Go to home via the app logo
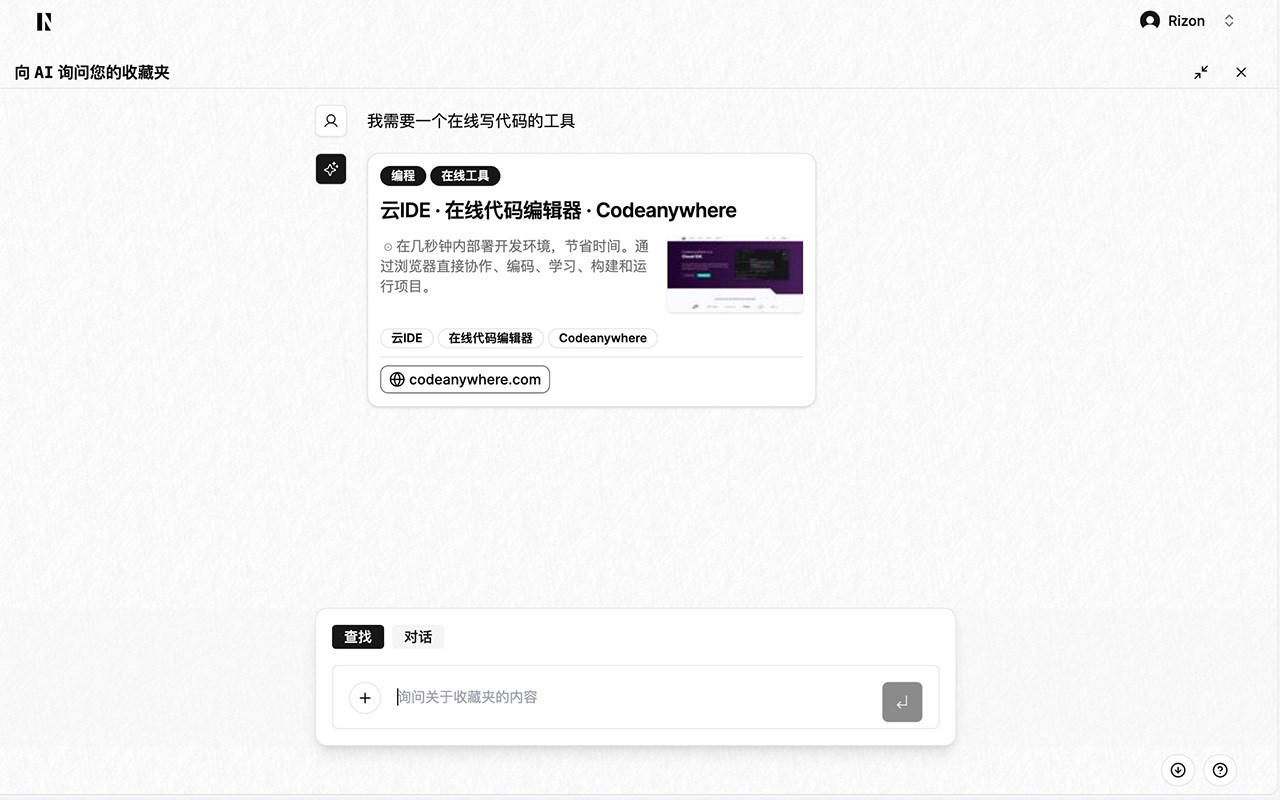 [44, 21]
